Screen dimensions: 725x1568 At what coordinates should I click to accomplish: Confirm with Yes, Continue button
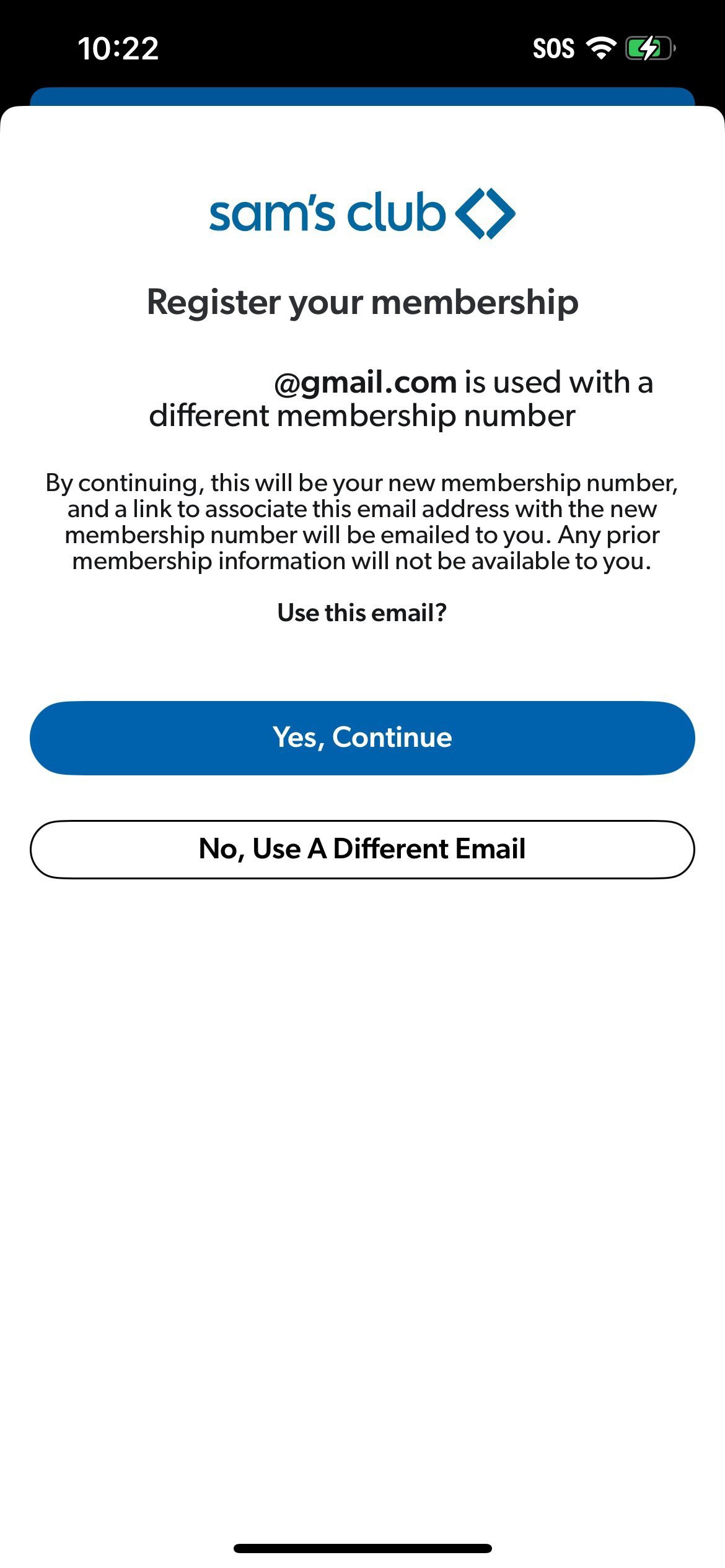(362, 738)
